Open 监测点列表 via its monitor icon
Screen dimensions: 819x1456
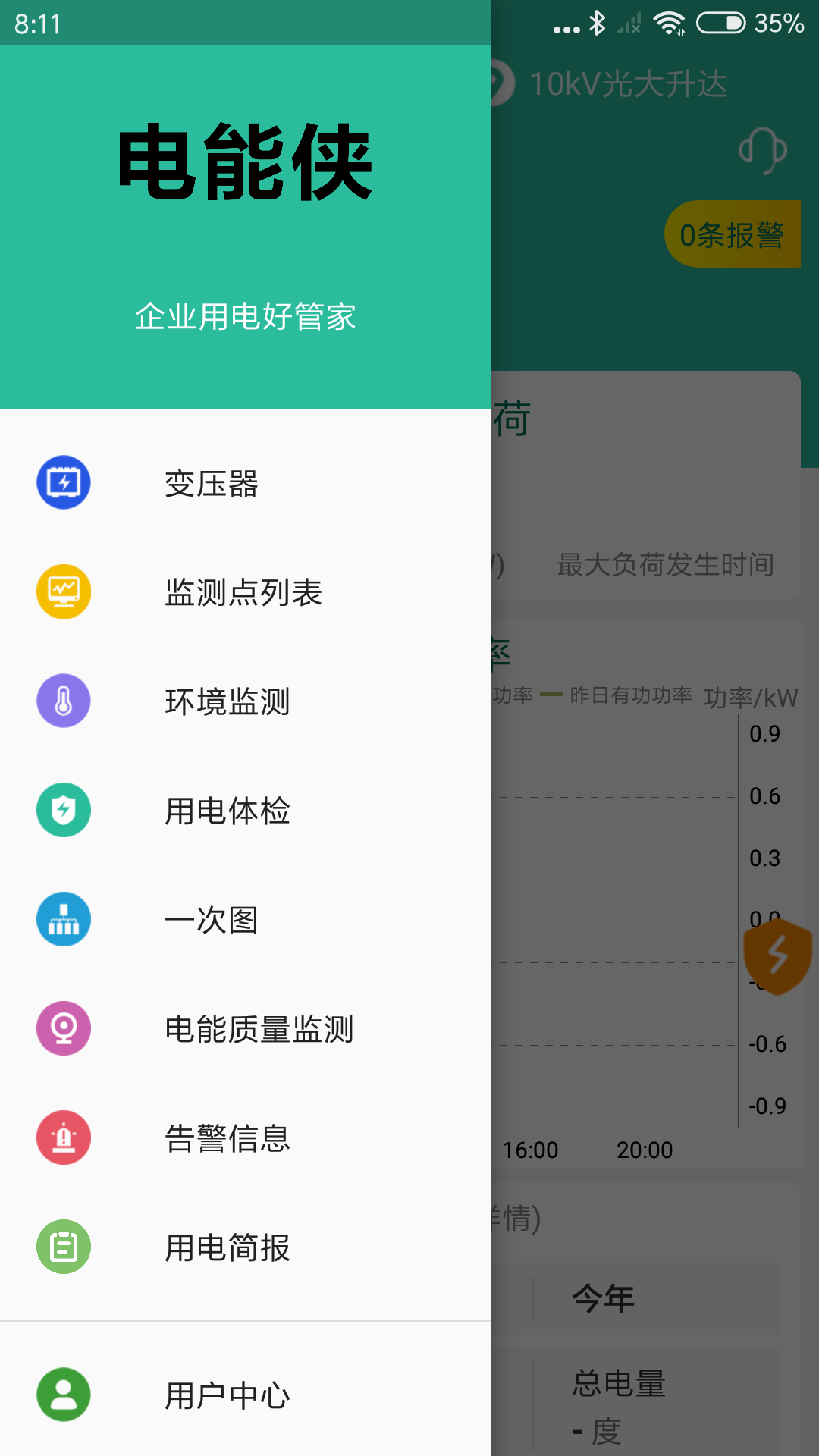[x=64, y=591]
